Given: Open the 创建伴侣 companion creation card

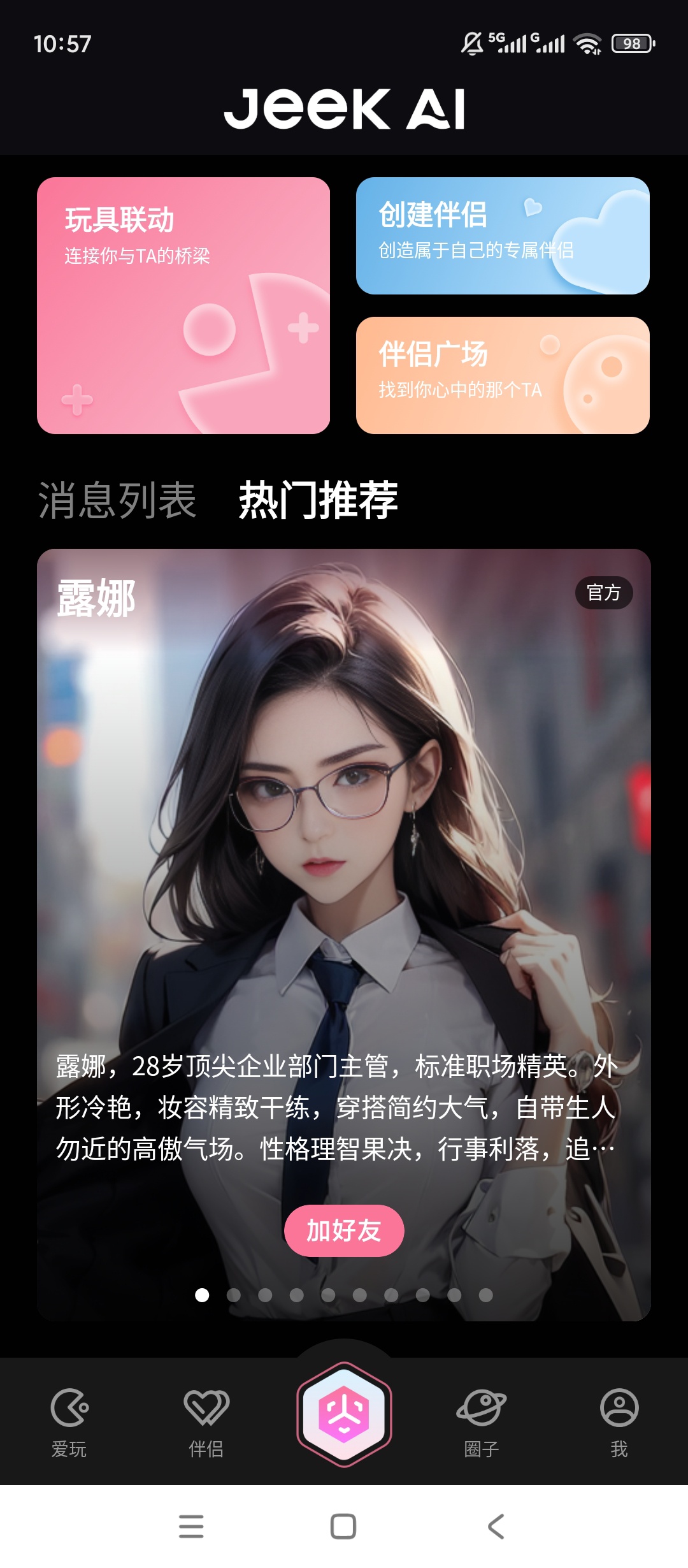Looking at the screenshot, I should point(503,236).
